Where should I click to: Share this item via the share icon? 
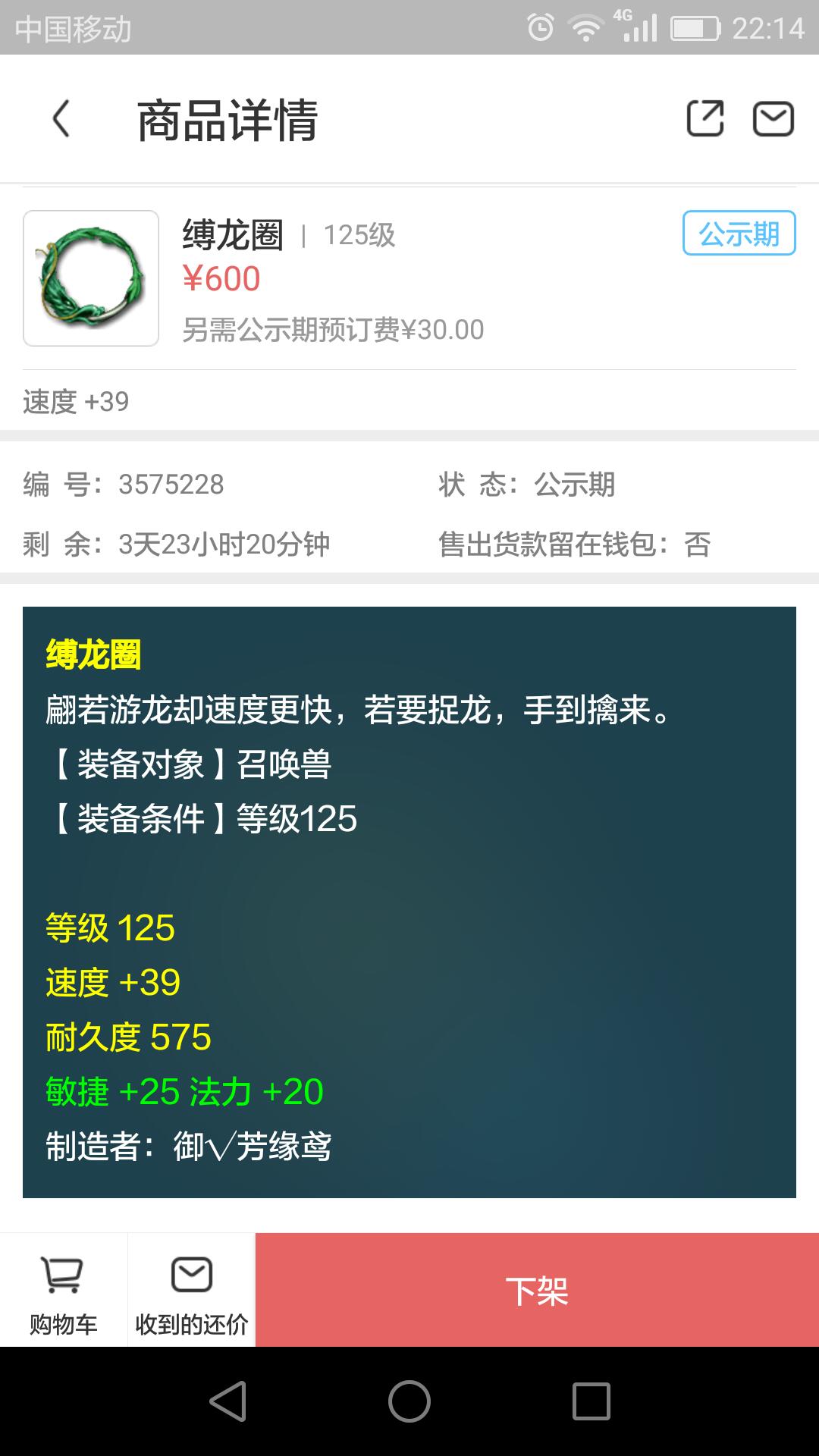[x=704, y=119]
